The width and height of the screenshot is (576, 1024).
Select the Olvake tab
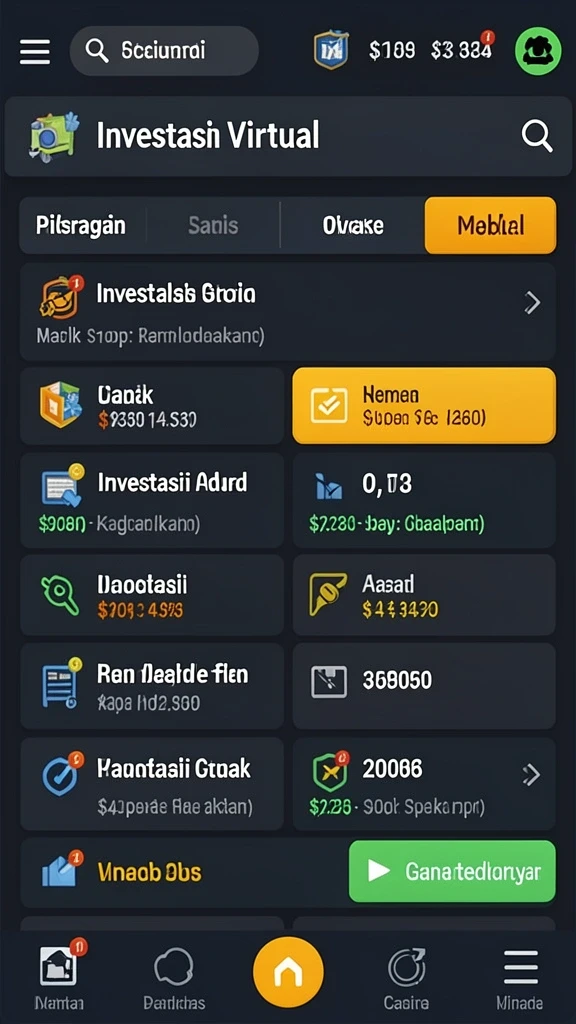pyautogui.click(x=353, y=225)
